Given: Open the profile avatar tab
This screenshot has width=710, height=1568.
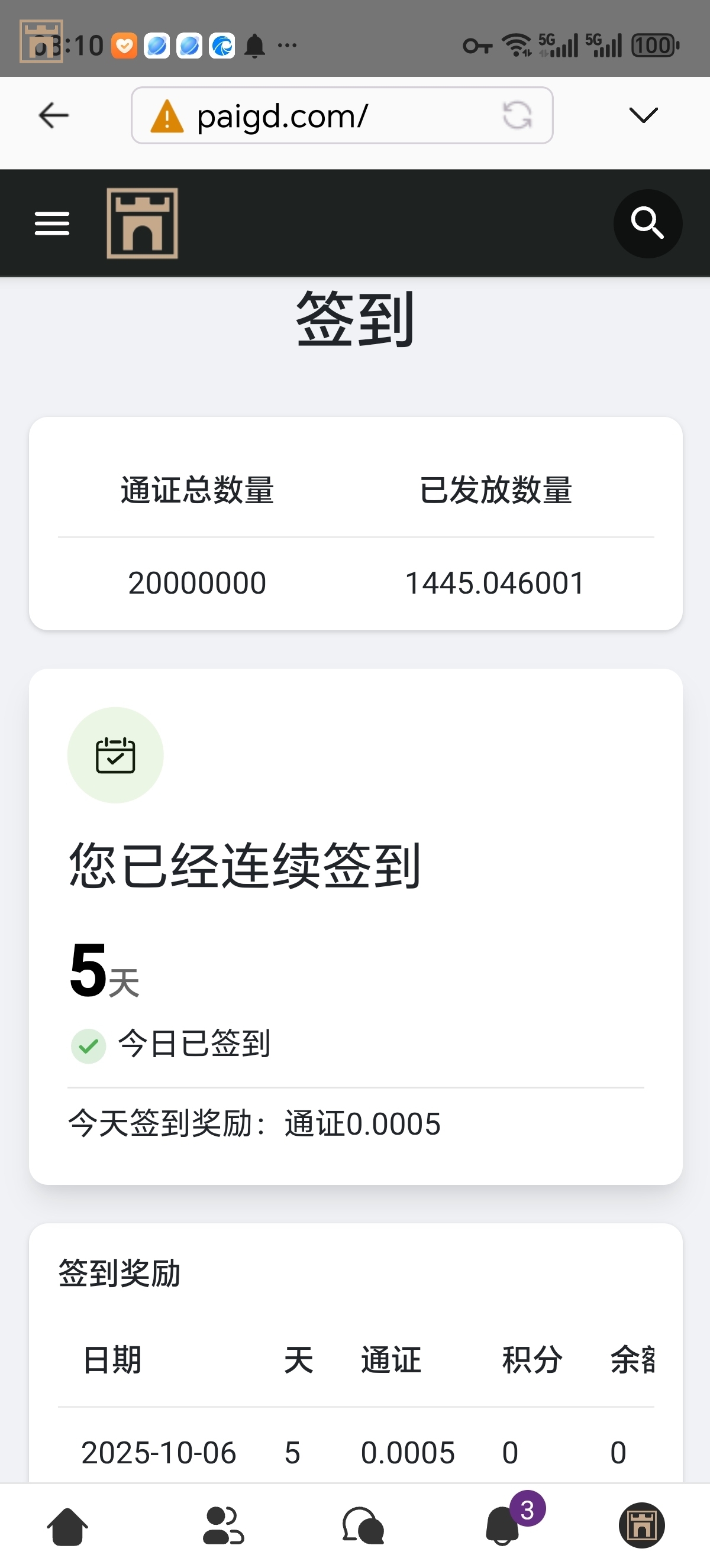Looking at the screenshot, I should (x=641, y=1526).
